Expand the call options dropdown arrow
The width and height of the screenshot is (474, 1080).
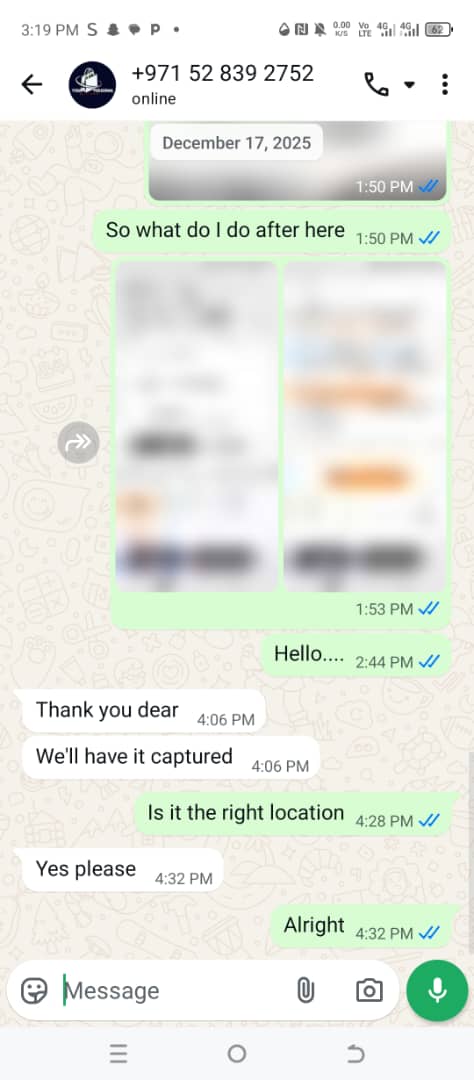pyautogui.click(x=409, y=85)
